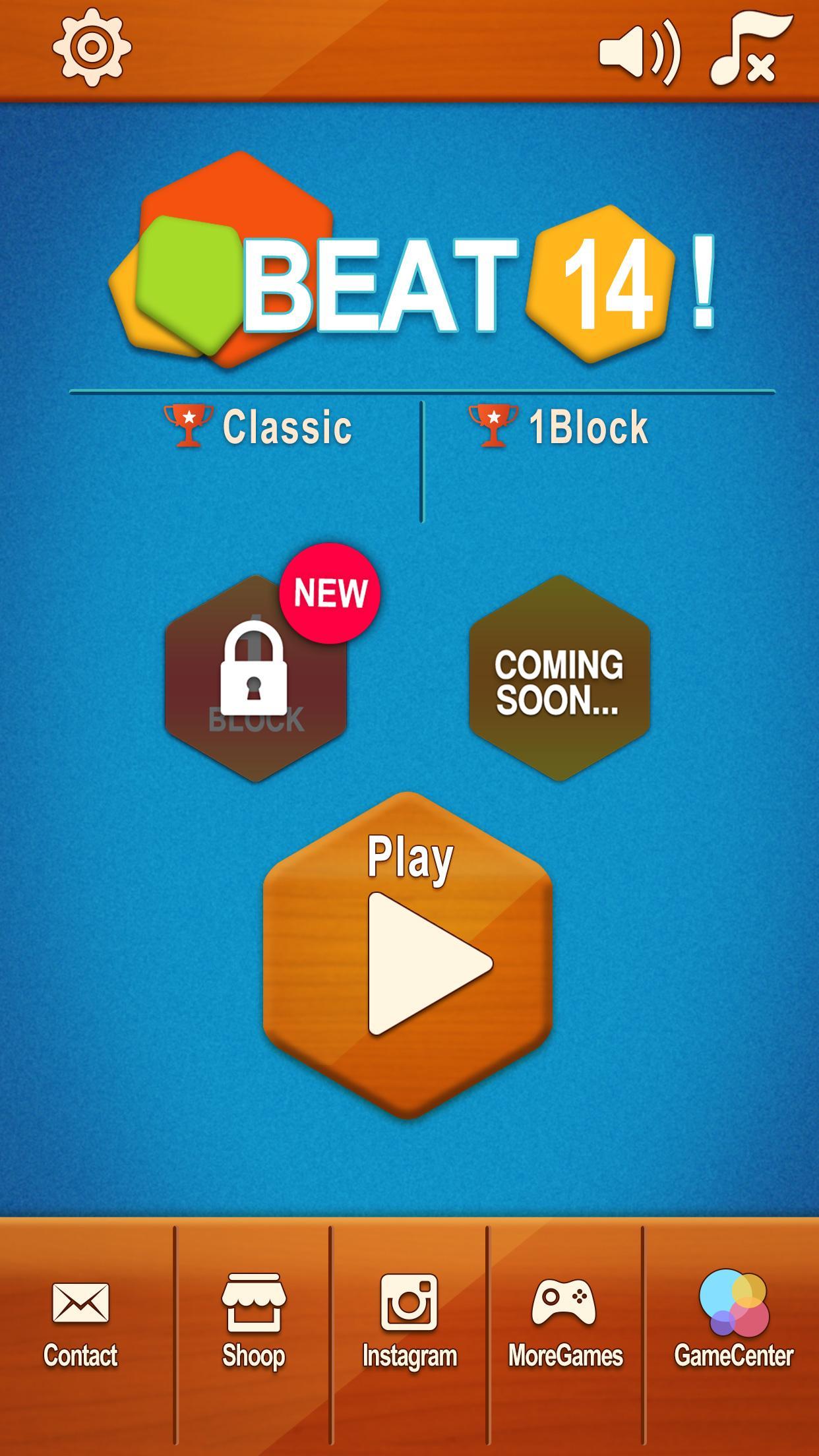
Task: Select the locked 1 Block mode
Action: 256,678
